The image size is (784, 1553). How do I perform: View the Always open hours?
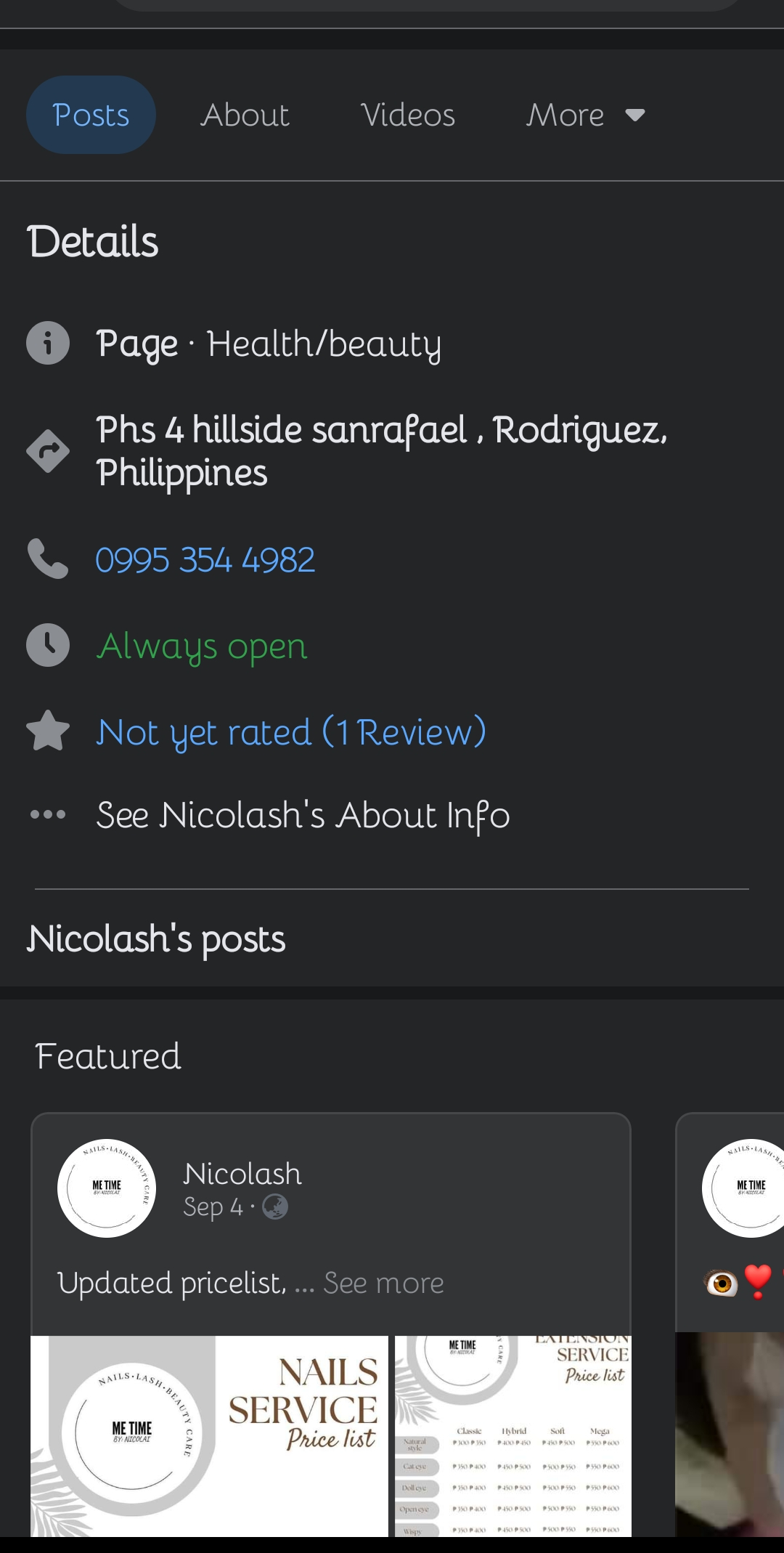tap(202, 646)
